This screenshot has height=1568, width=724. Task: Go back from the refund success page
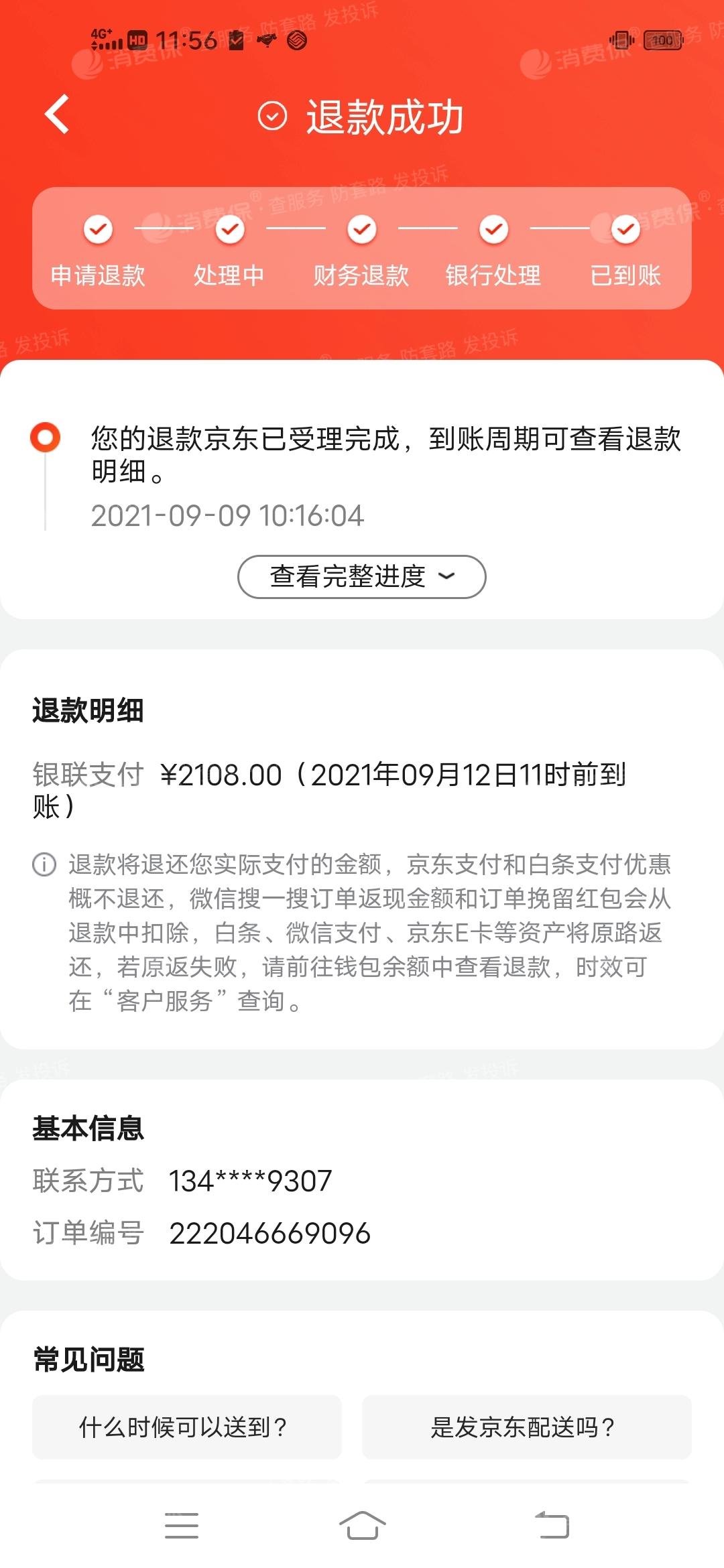tap(58, 115)
